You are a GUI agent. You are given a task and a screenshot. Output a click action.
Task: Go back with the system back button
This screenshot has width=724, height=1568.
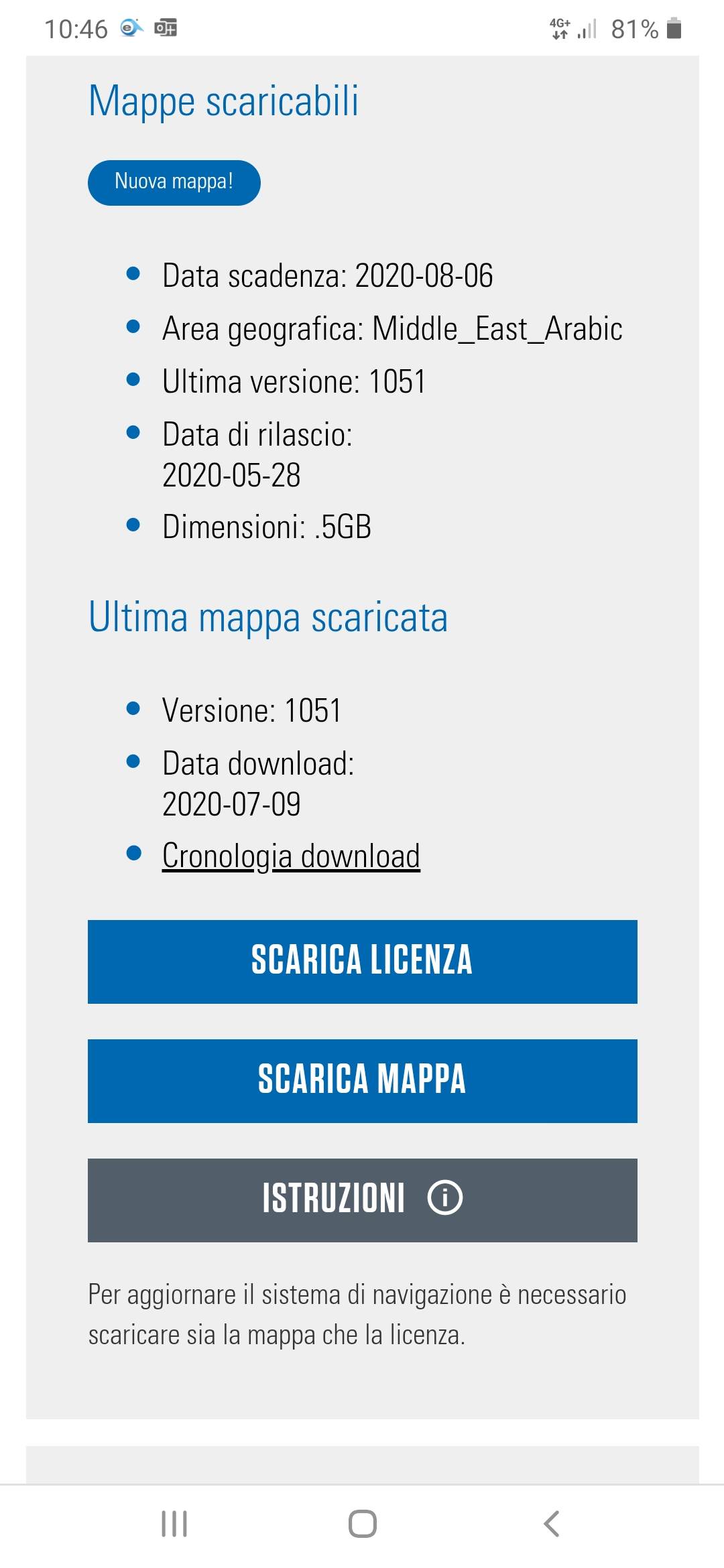pos(551,1523)
